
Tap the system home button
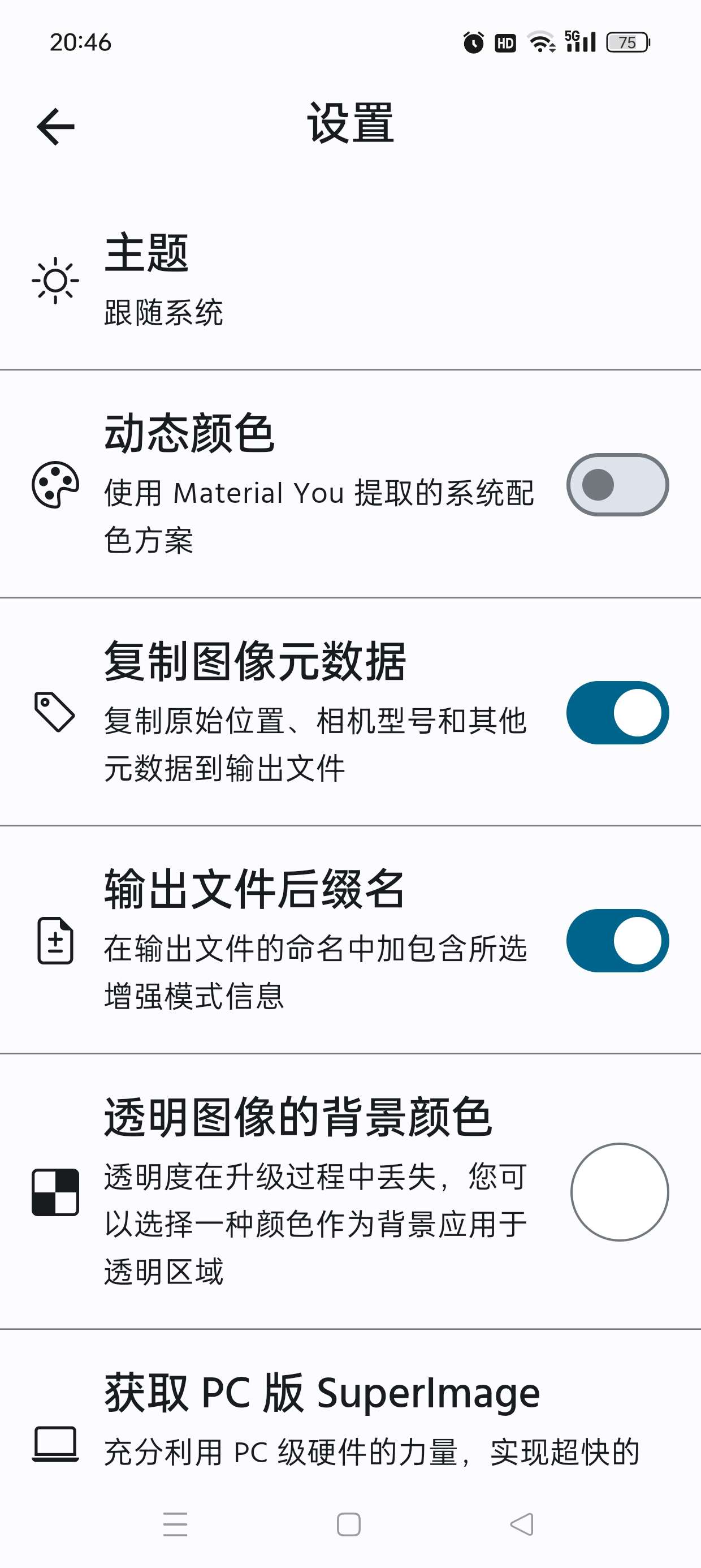coord(349,1524)
